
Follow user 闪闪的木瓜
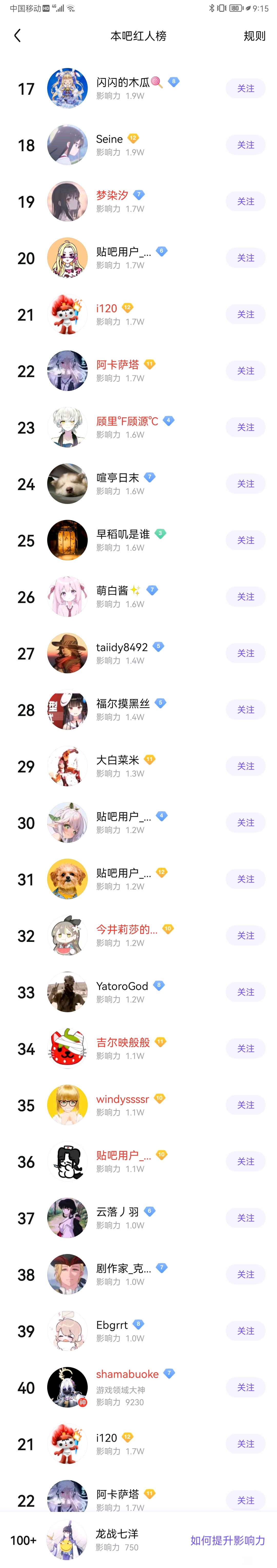pyautogui.click(x=245, y=89)
